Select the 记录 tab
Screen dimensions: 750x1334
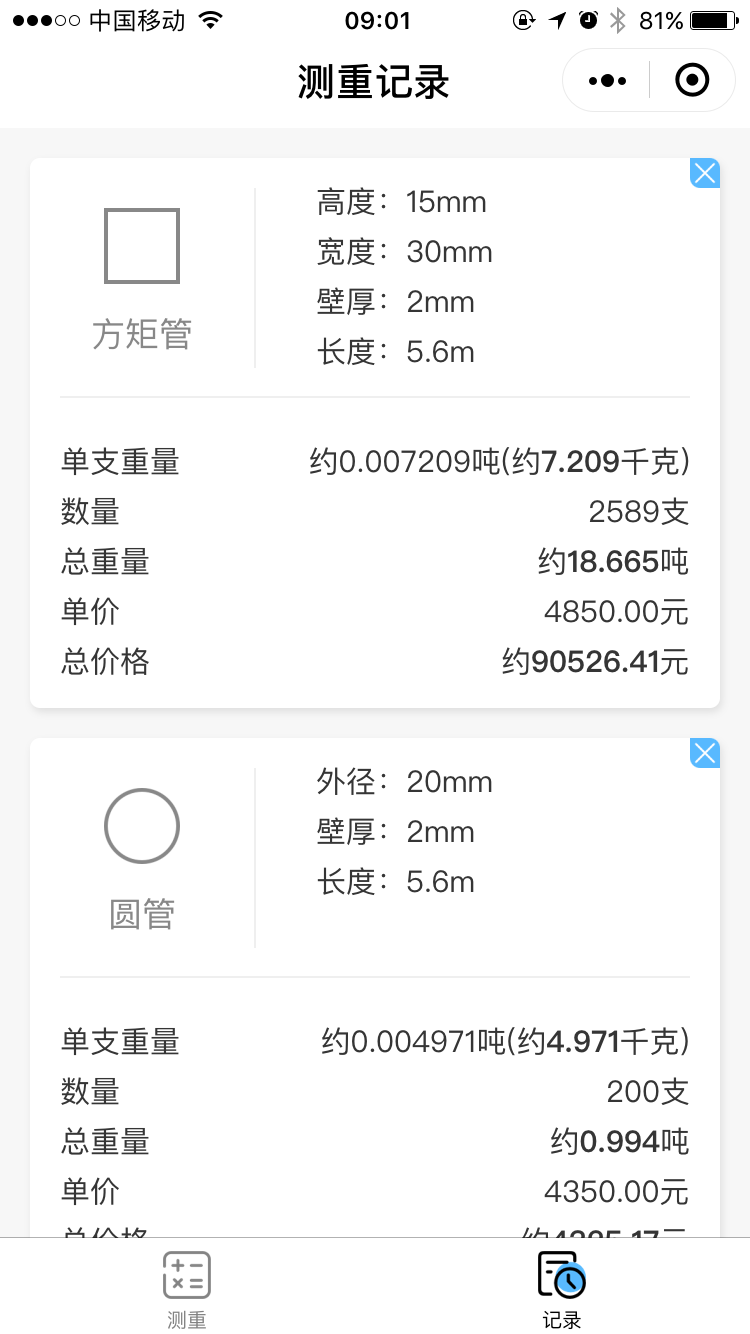click(562, 1289)
